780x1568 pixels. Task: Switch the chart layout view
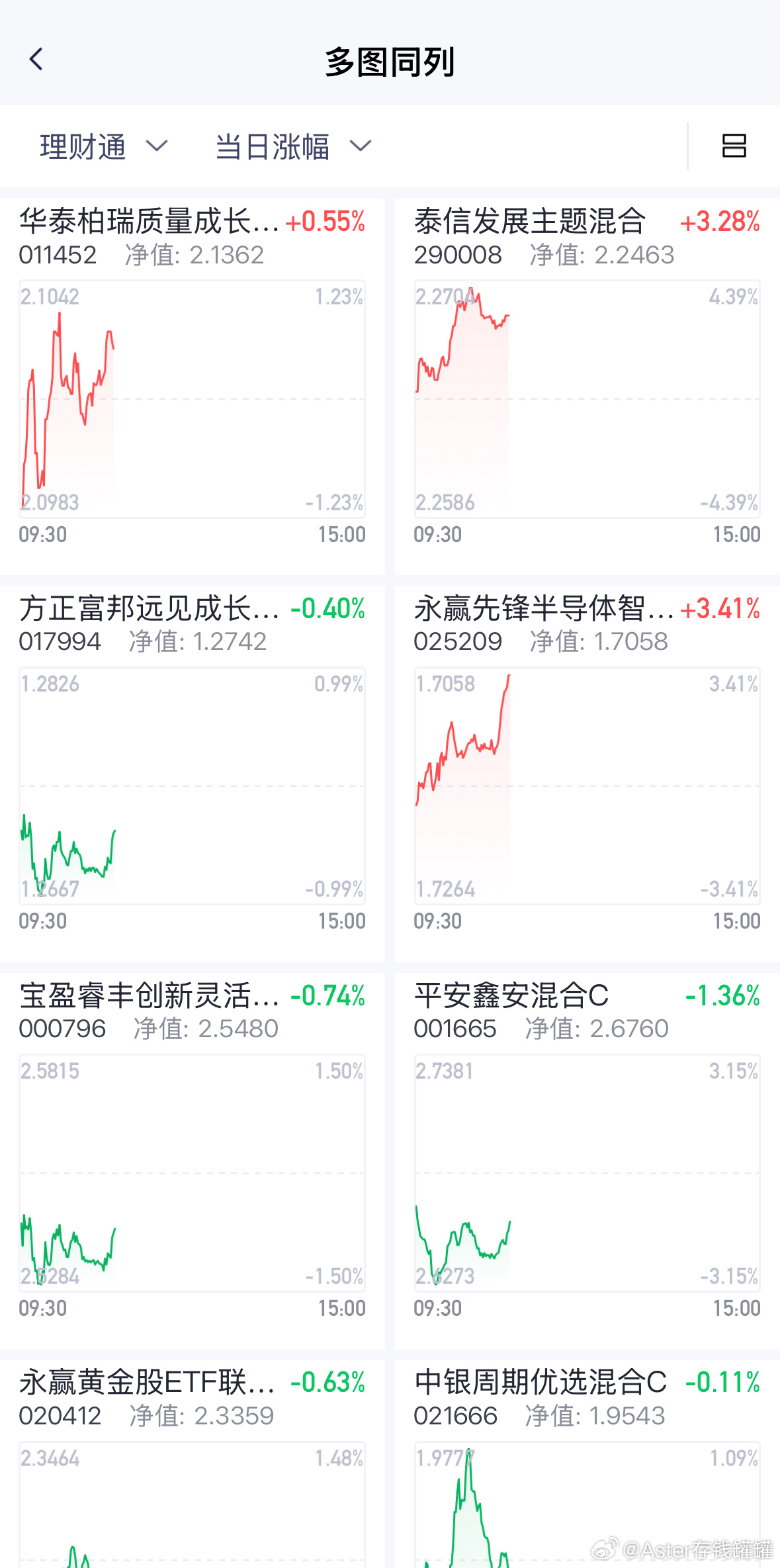click(x=734, y=146)
